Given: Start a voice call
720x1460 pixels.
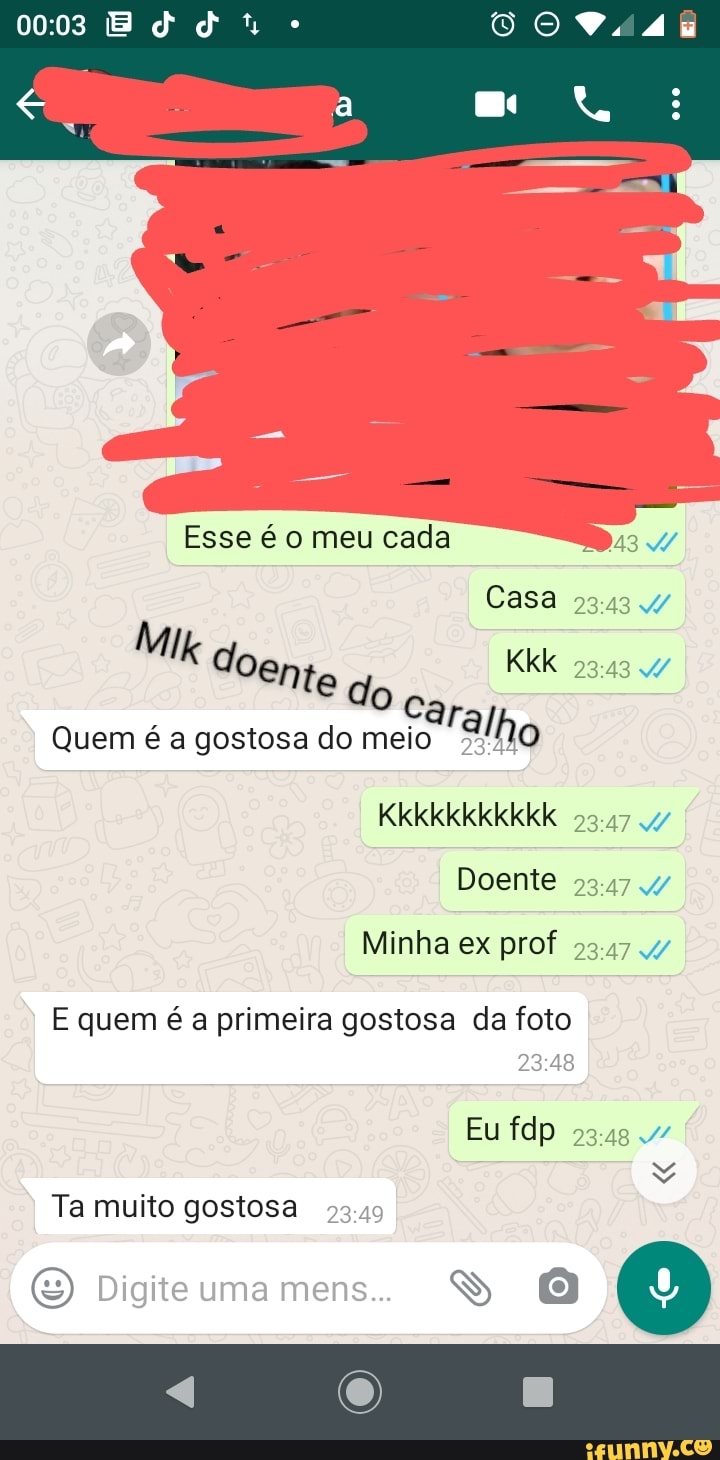Looking at the screenshot, I should (591, 104).
